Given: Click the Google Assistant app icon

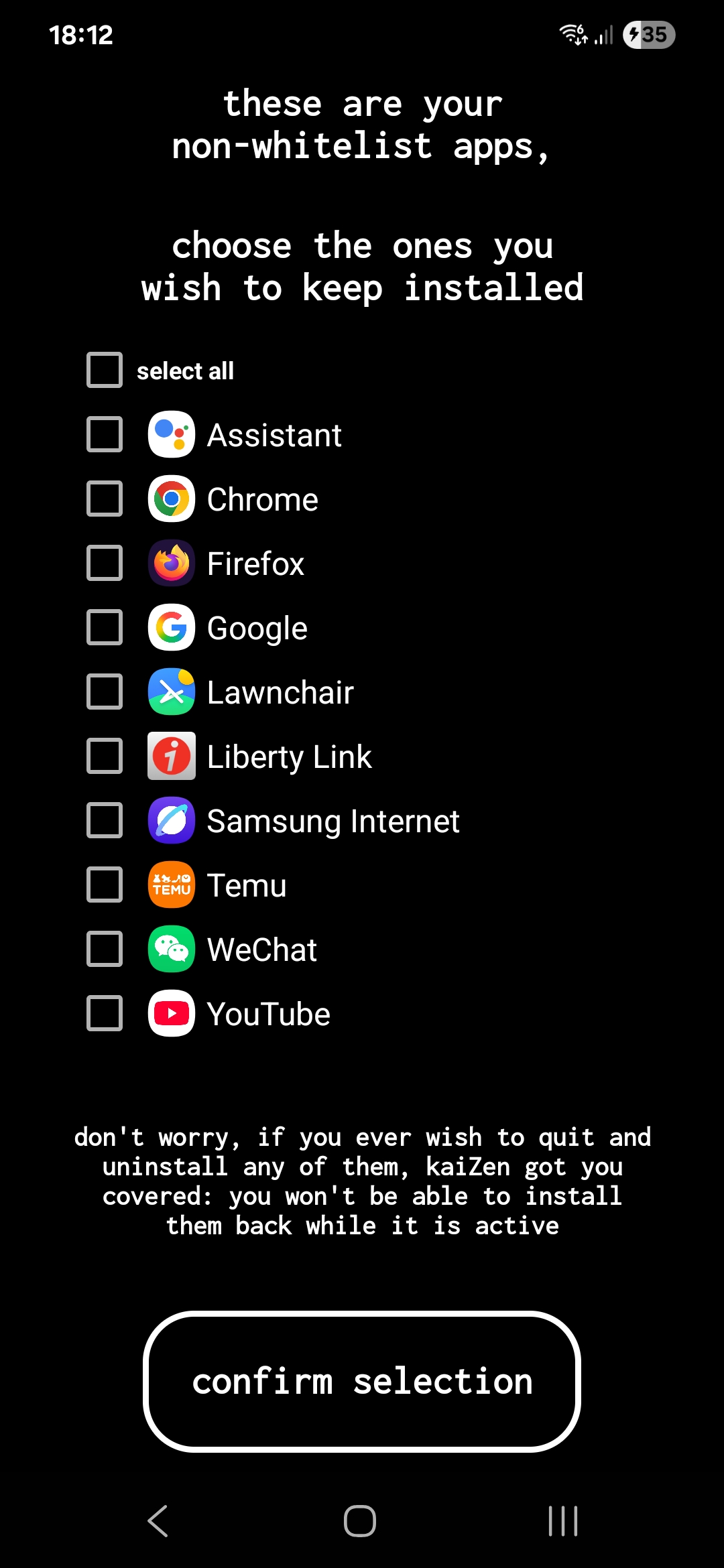Looking at the screenshot, I should click(171, 435).
